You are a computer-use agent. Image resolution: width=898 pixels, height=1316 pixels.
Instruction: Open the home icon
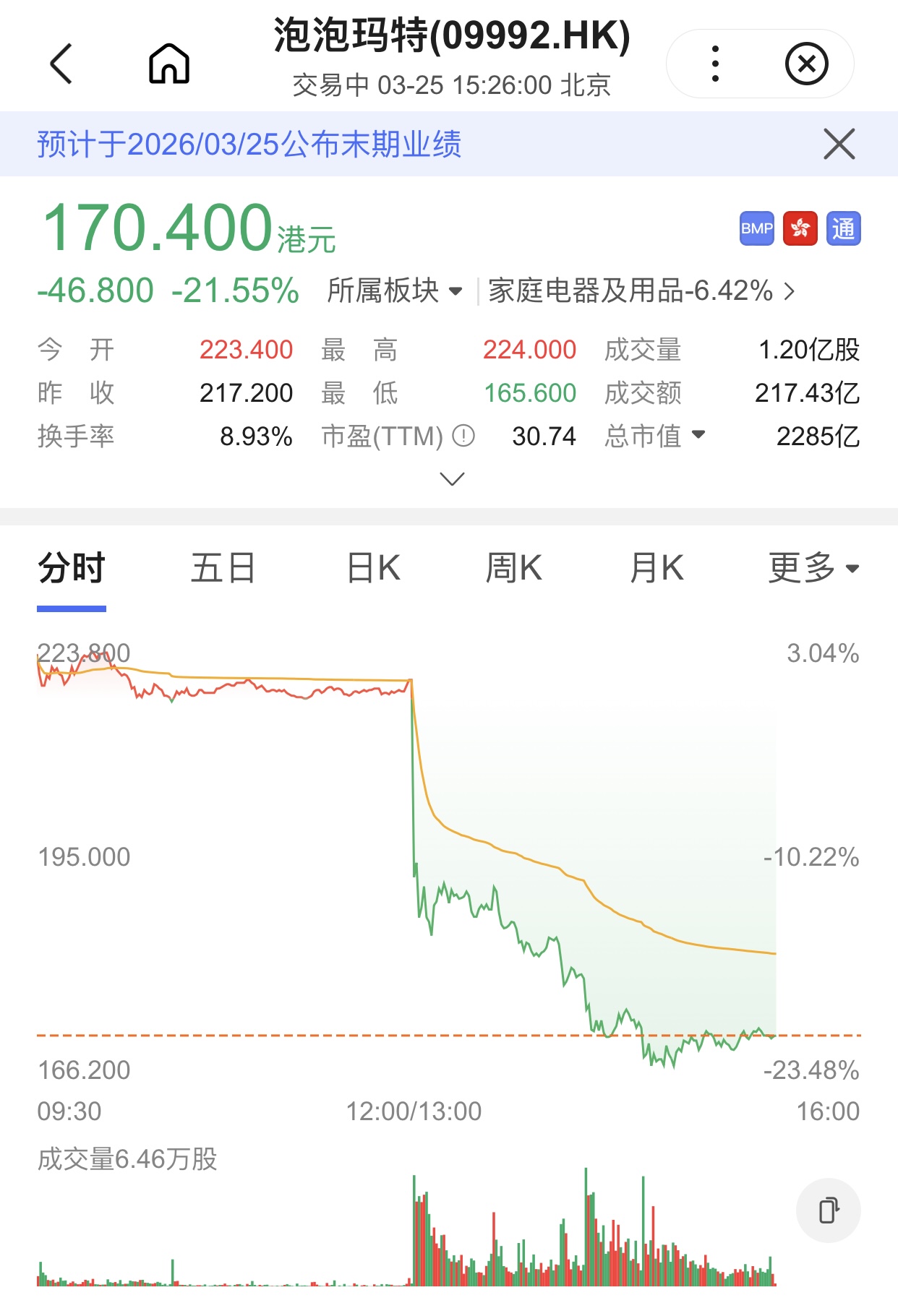click(x=169, y=64)
